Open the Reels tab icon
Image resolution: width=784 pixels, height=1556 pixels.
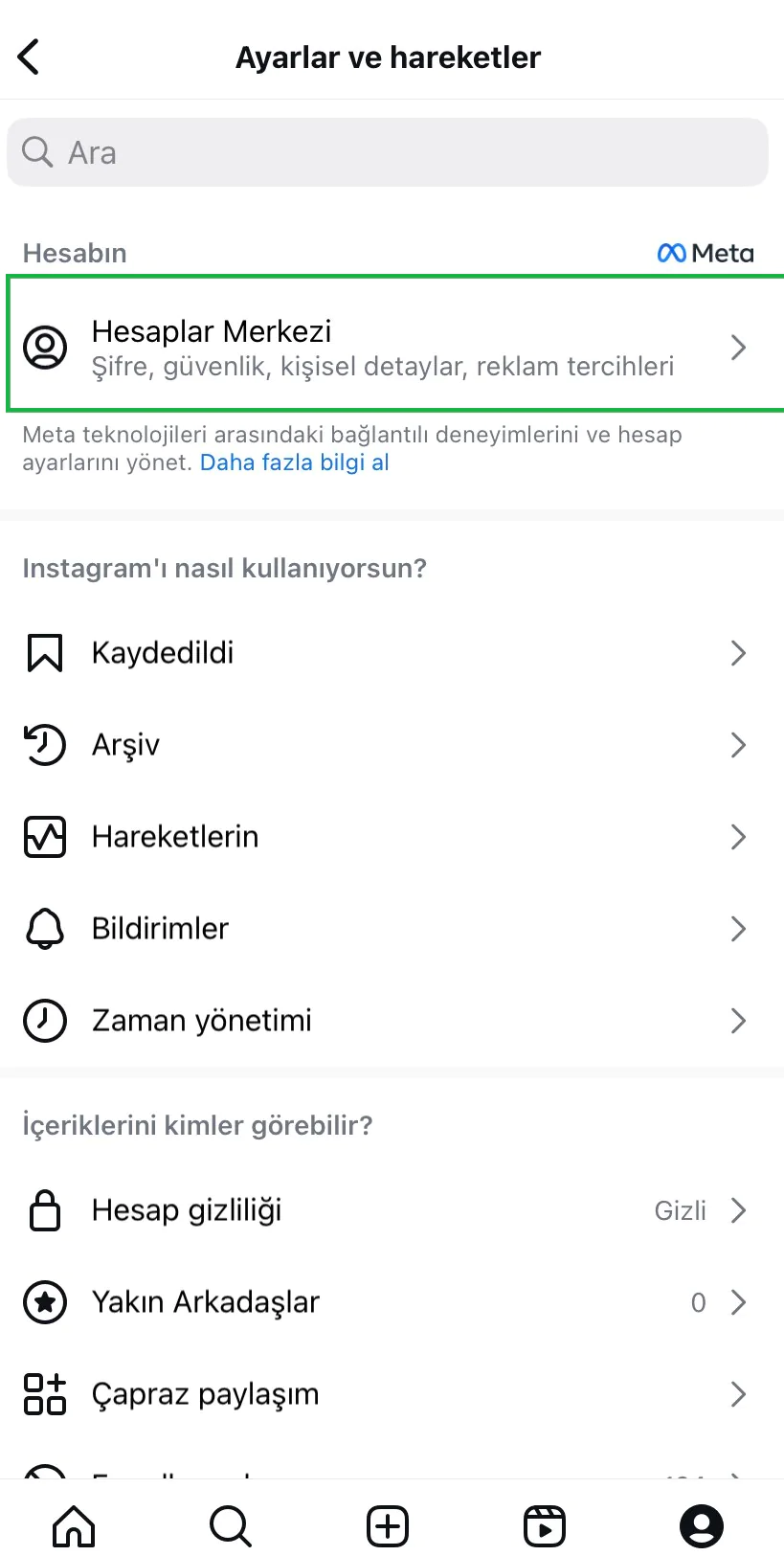[544, 1525]
